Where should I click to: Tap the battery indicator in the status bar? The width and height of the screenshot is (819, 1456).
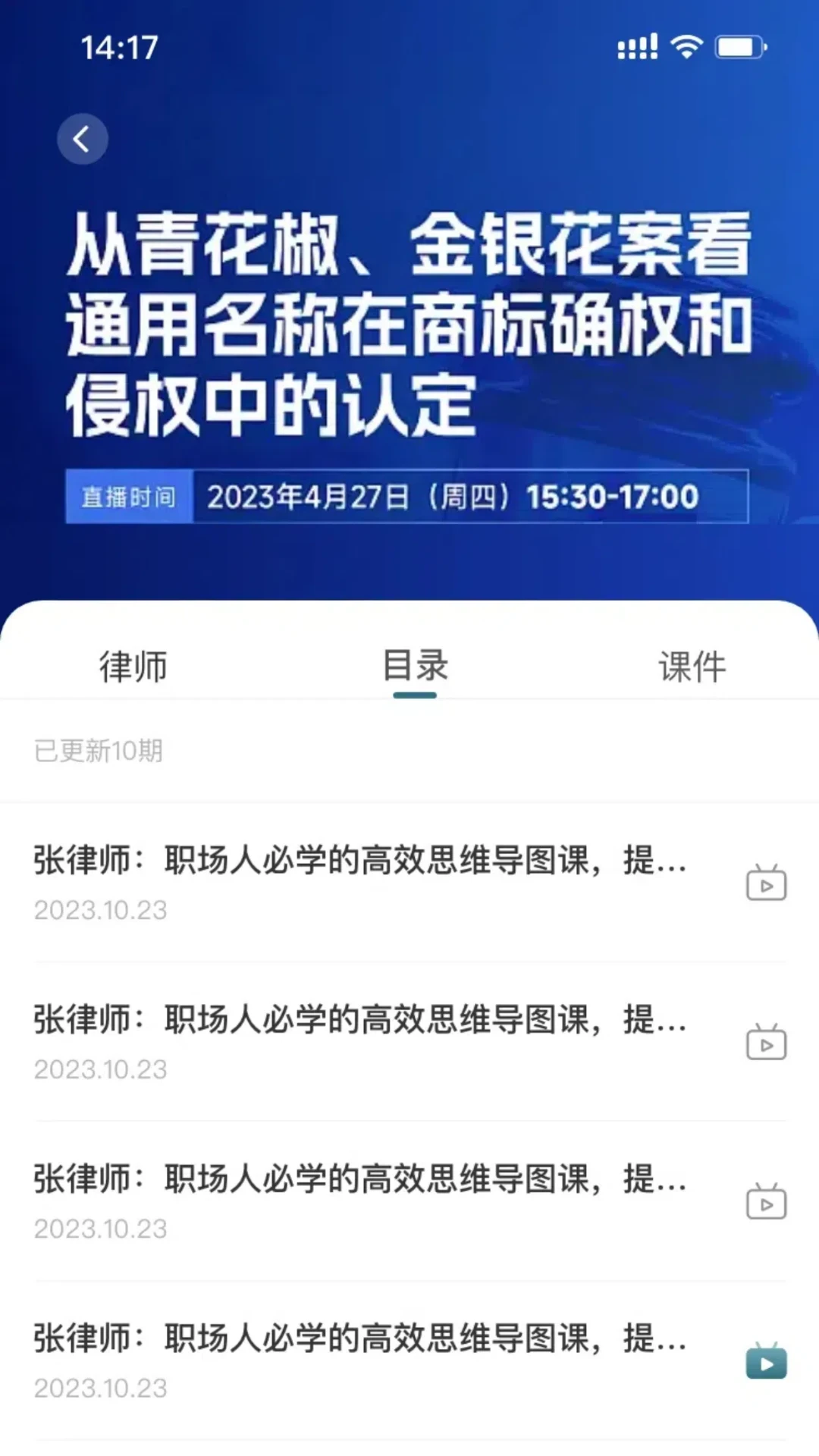[x=736, y=47]
